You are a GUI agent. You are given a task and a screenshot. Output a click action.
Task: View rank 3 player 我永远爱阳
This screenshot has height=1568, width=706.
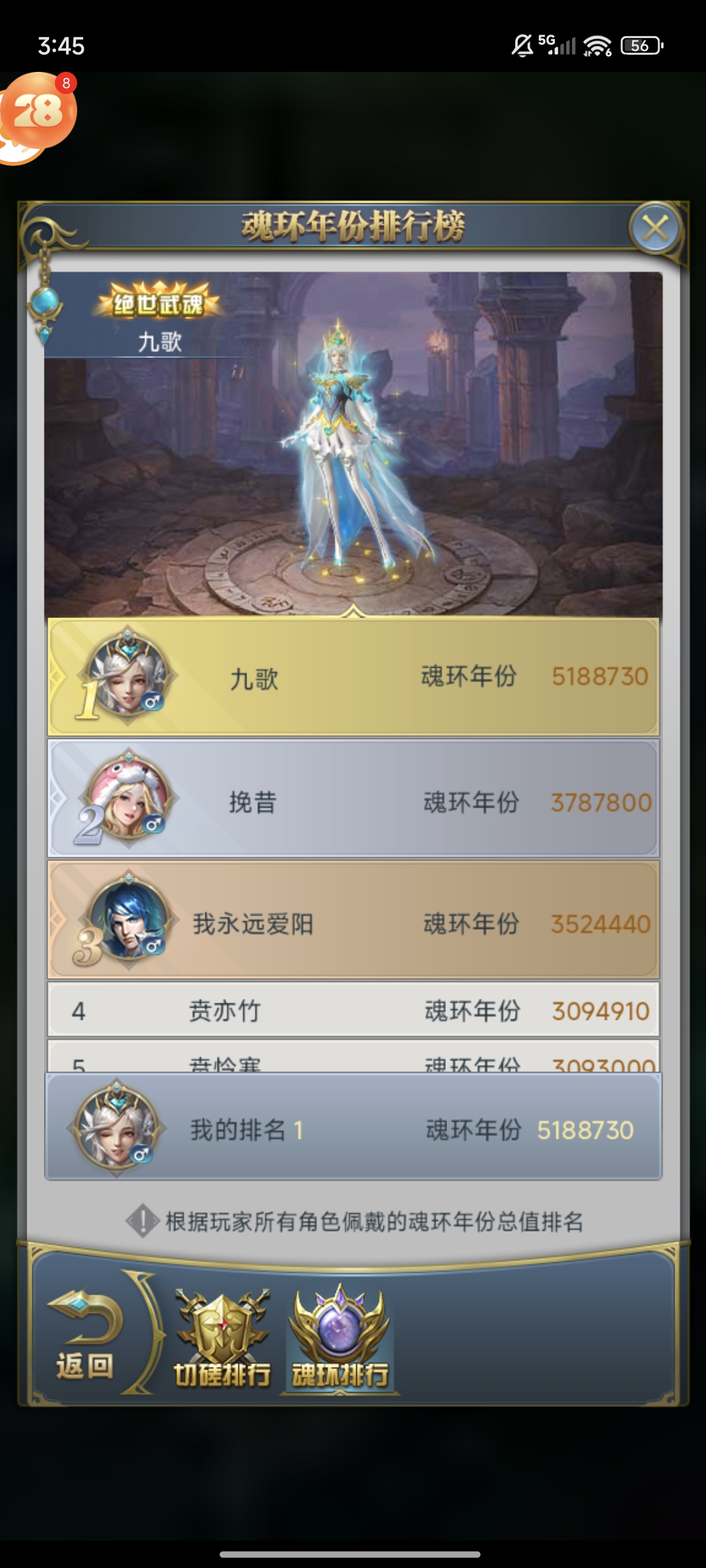click(353, 921)
